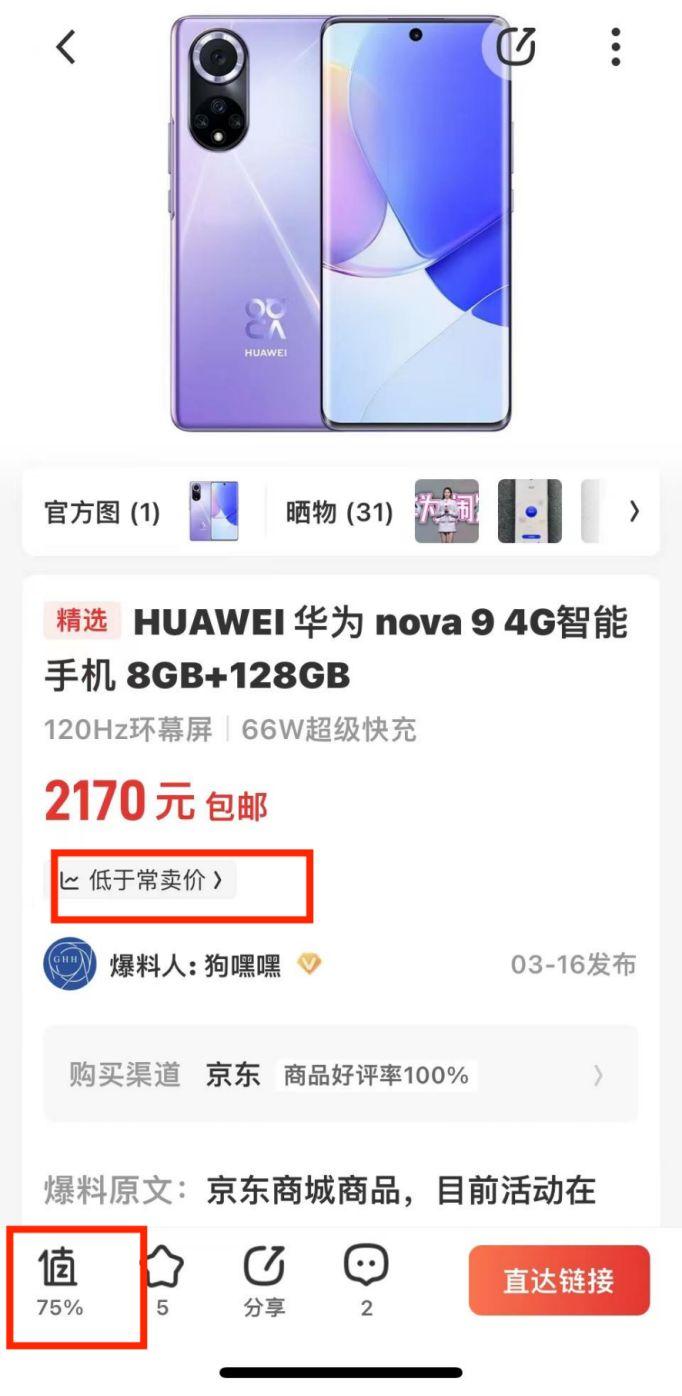Tap the 直达链接 button
This screenshot has width=682, height=1396.
[x=558, y=1281]
